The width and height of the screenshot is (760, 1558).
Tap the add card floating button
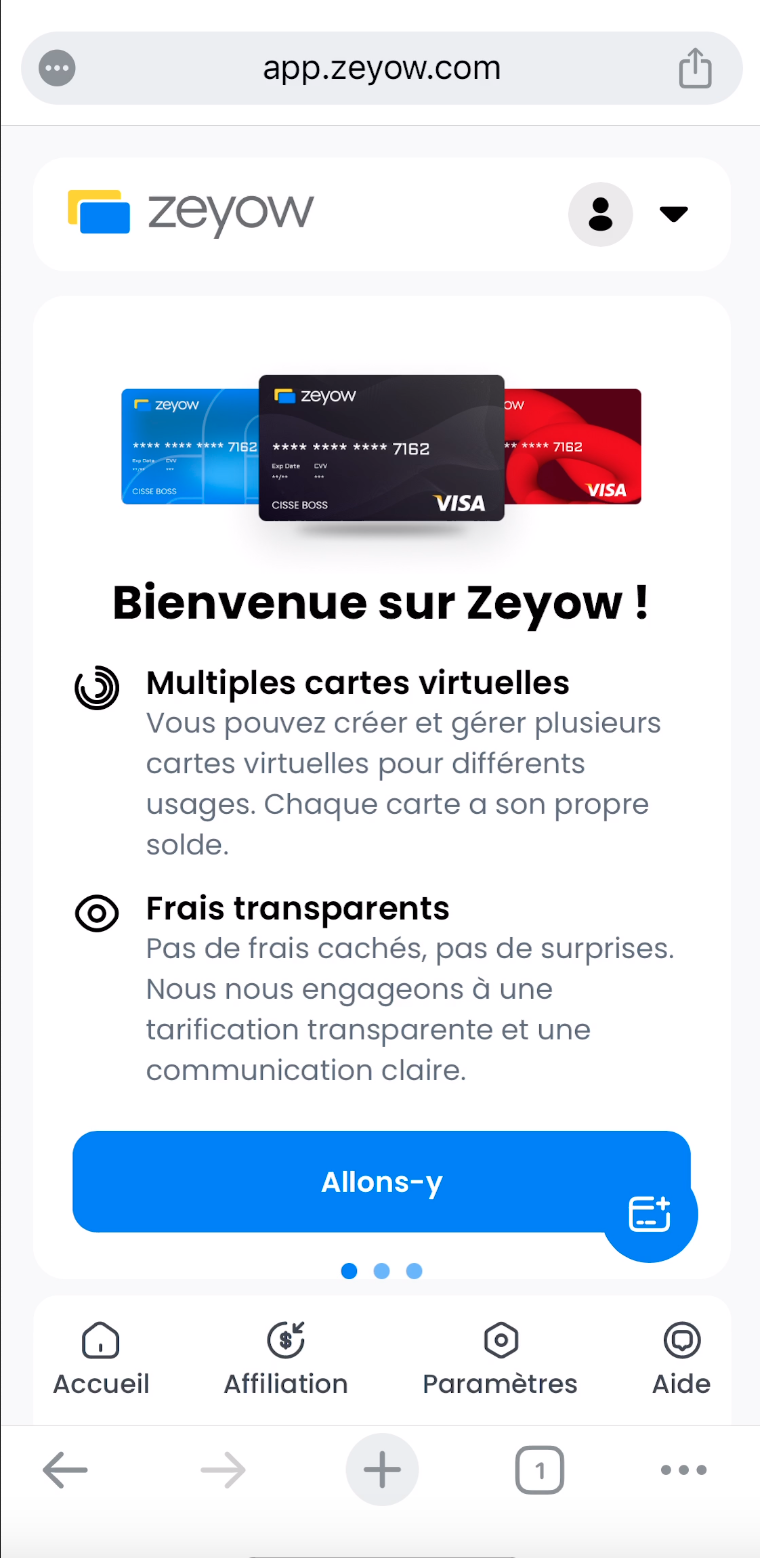click(650, 1214)
